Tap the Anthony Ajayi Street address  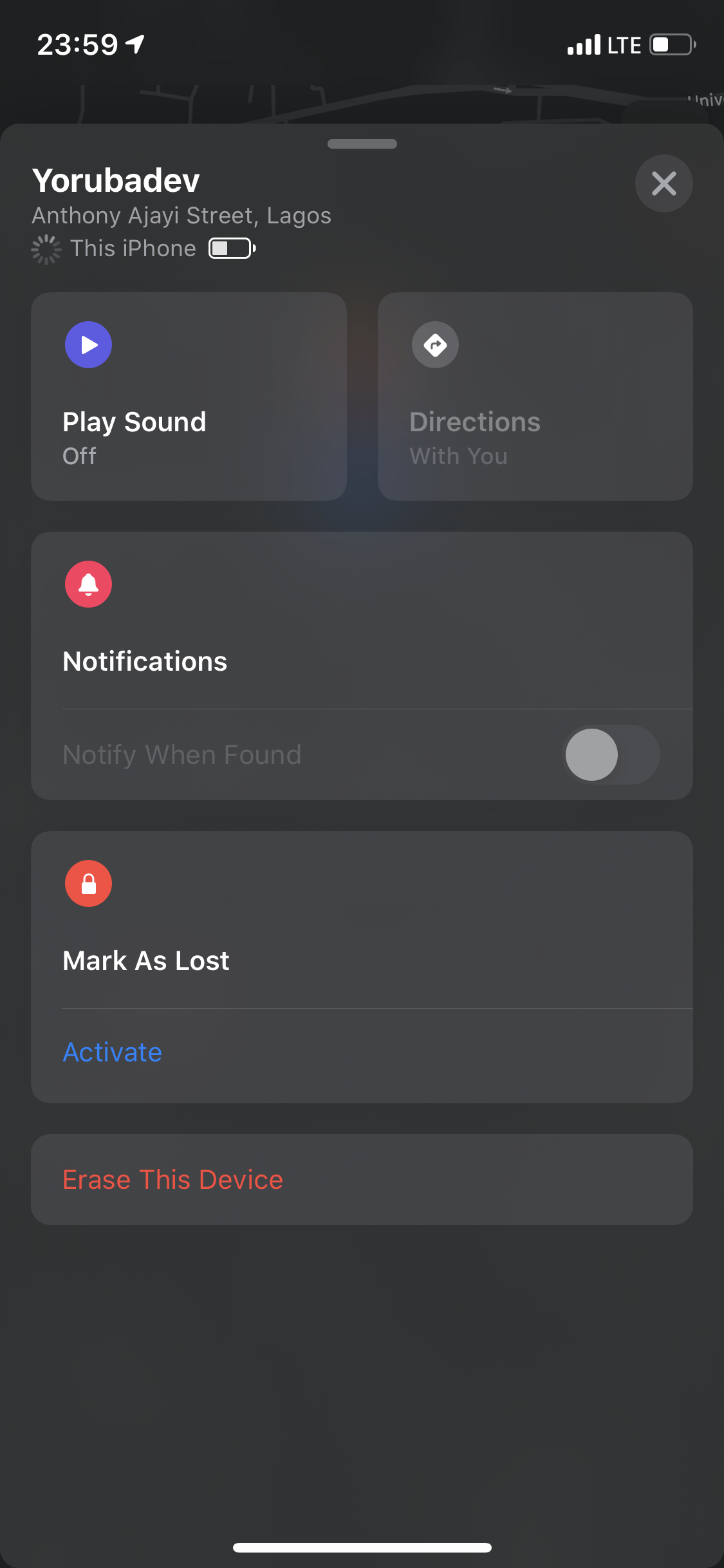tap(181, 215)
